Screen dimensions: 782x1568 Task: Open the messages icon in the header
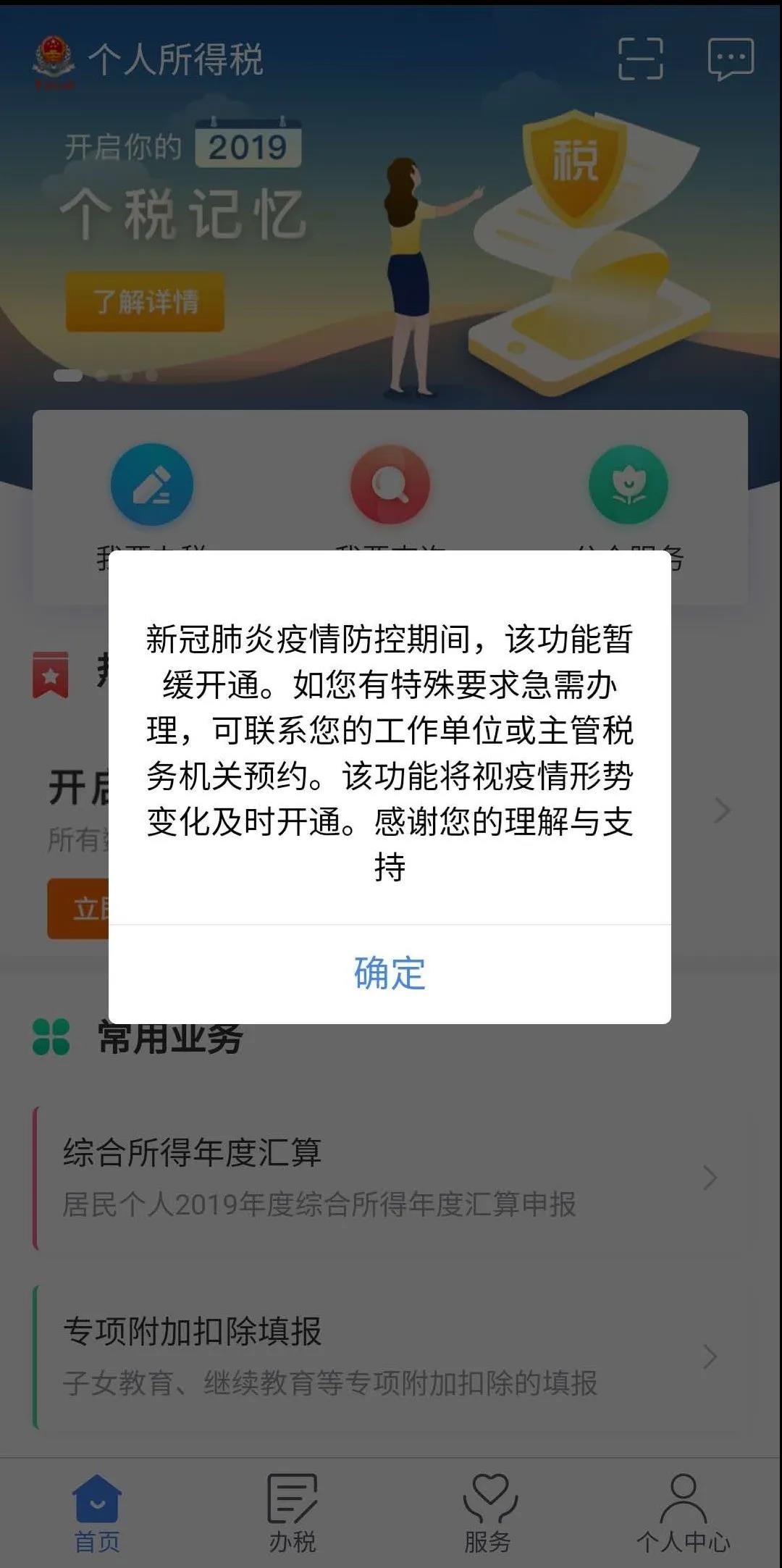(730, 58)
